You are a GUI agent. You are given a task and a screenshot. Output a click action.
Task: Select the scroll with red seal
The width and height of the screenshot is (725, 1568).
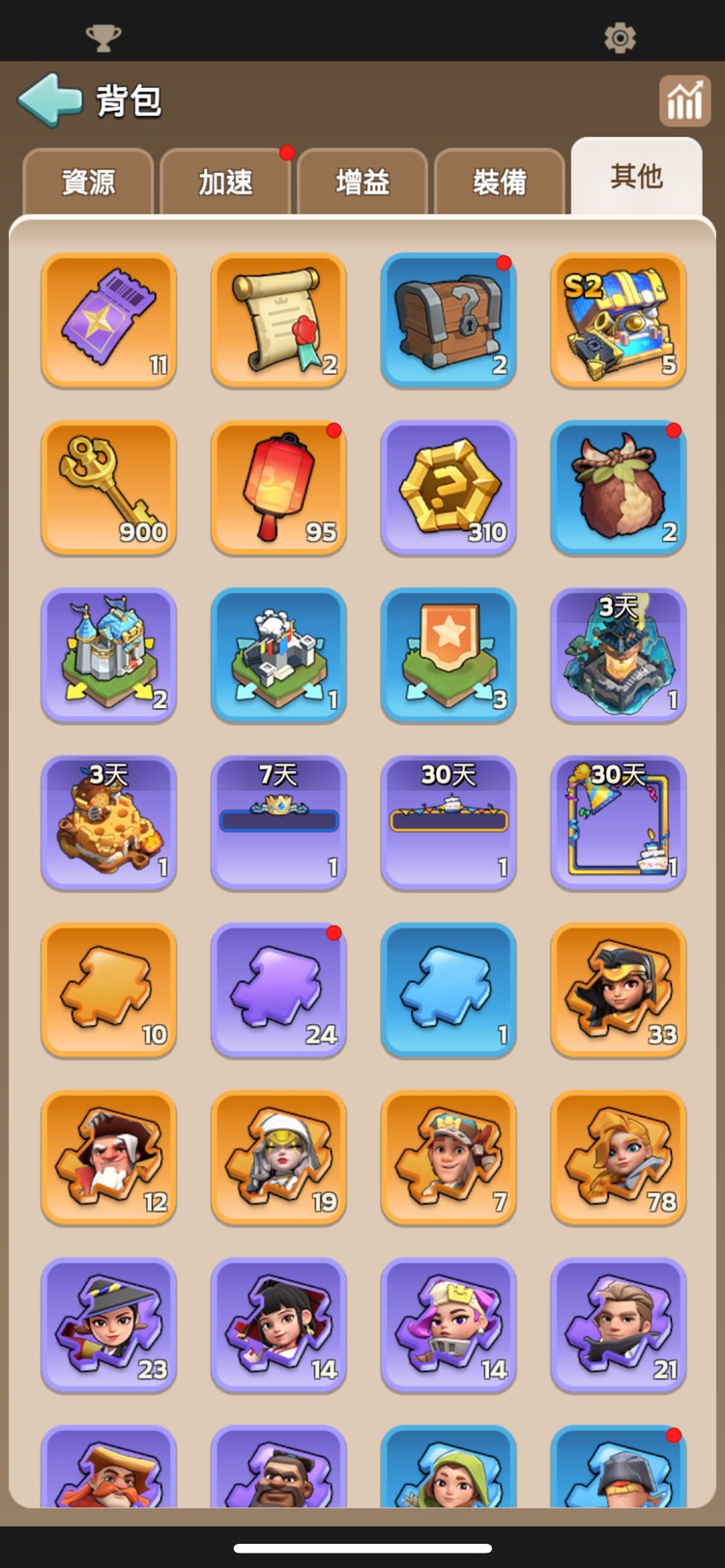(278, 321)
